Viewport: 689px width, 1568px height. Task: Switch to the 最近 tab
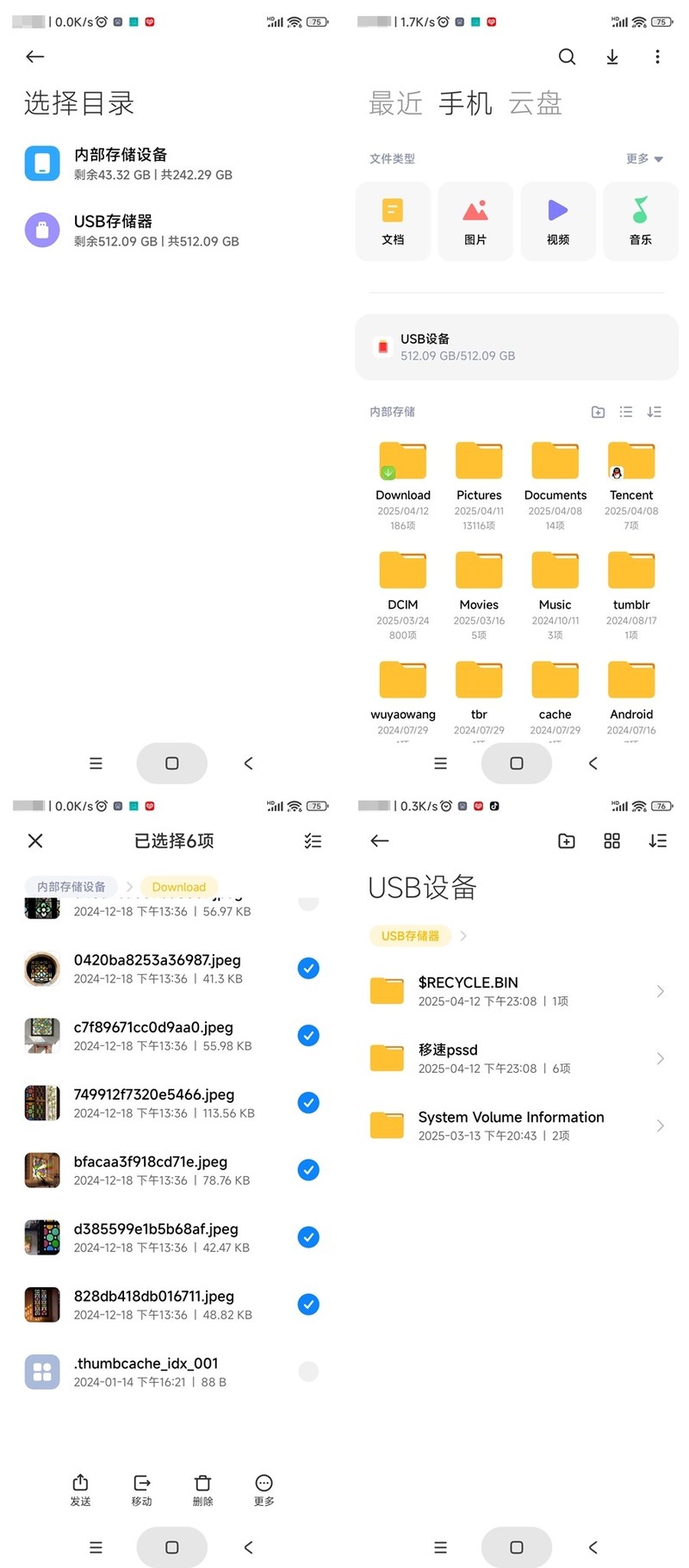coord(395,102)
